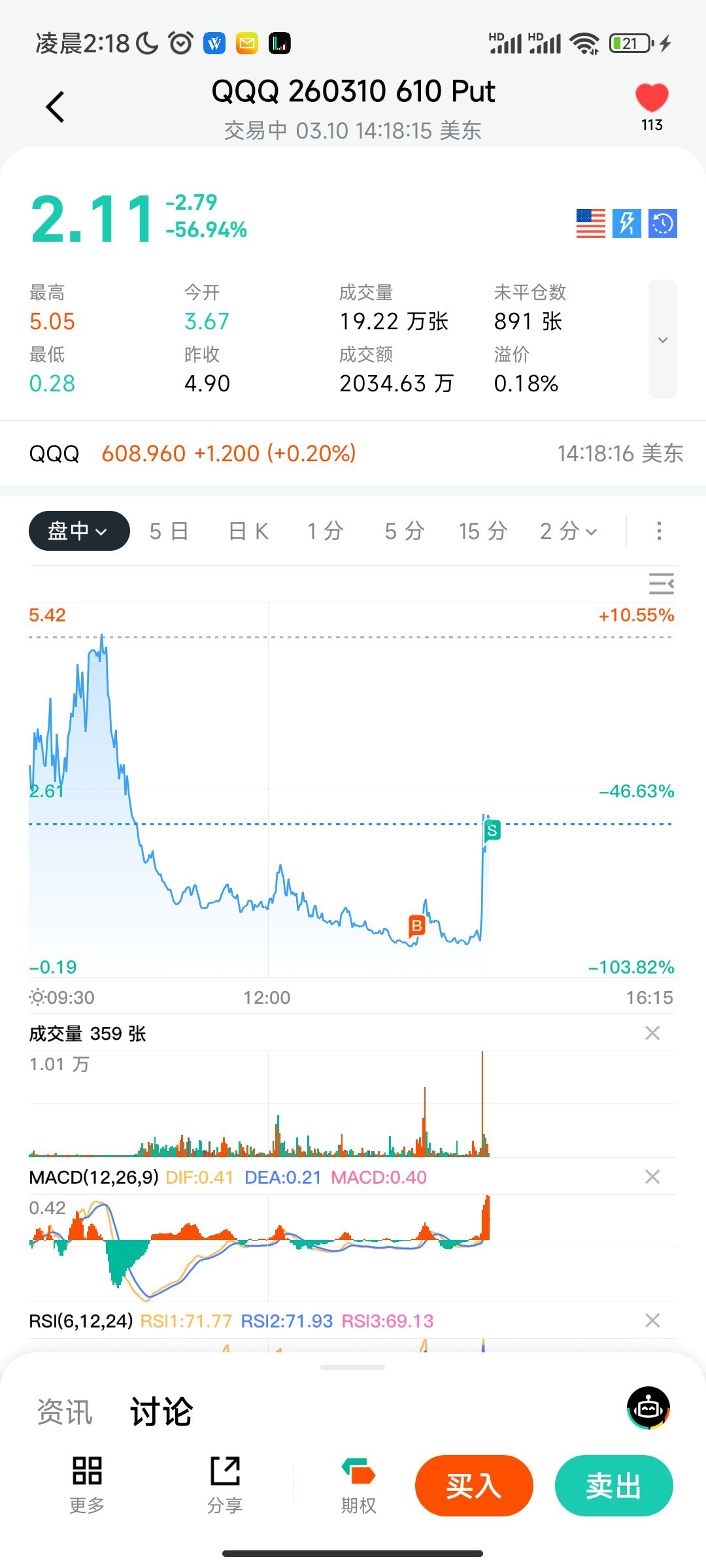Switch chart to 日 K view

pyautogui.click(x=248, y=531)
